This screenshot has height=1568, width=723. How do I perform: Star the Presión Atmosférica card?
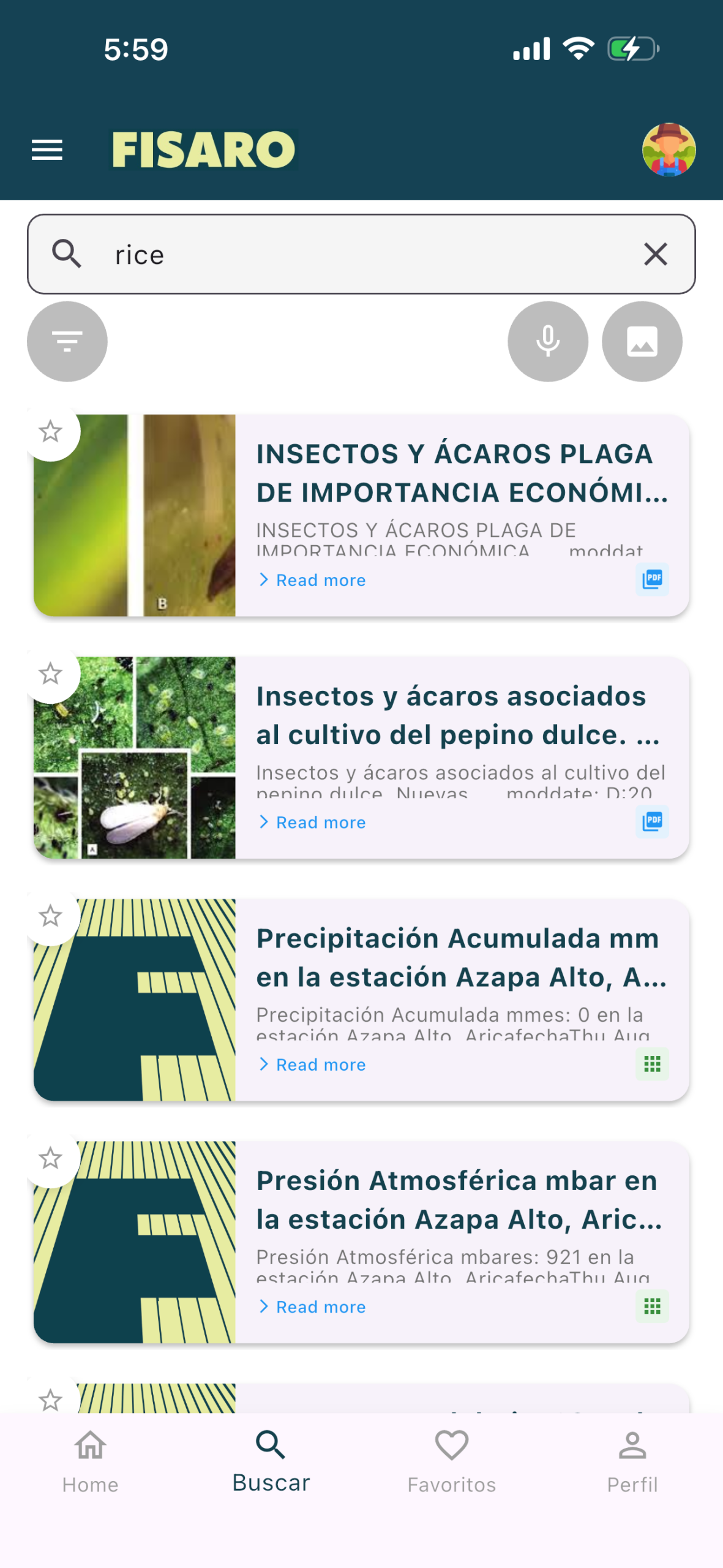pyautogui.click(x=51, y=1158)
